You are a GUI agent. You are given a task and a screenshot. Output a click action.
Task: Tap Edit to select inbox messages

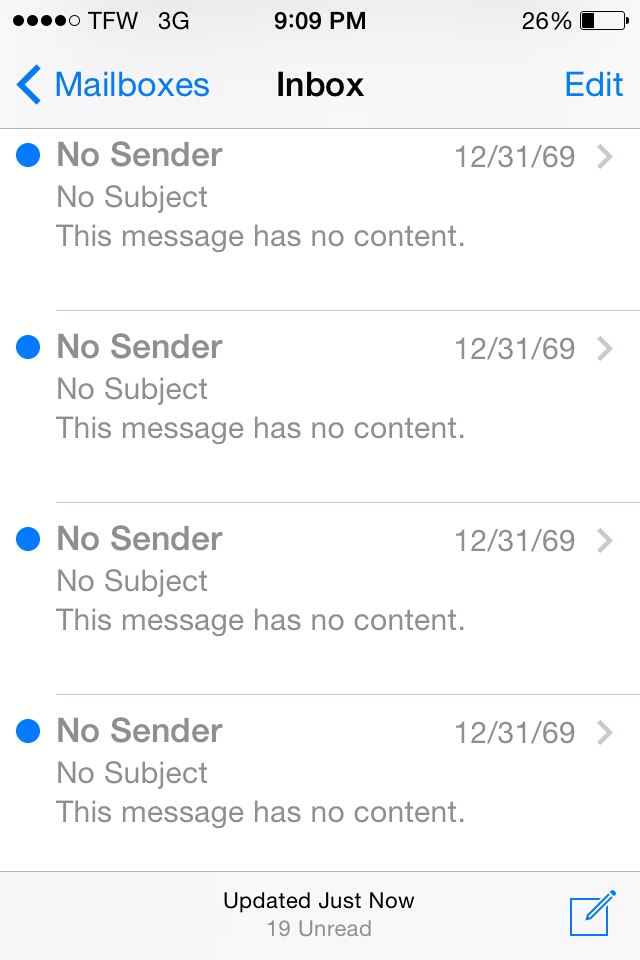tap(593, 85)
